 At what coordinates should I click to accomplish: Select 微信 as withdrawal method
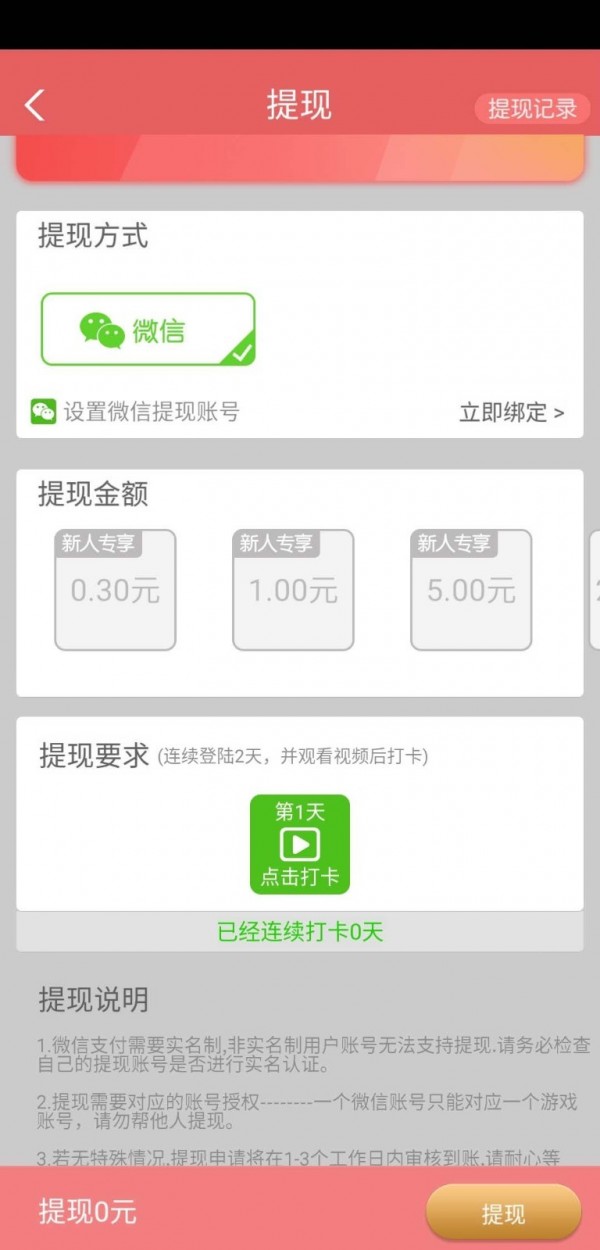[148, 329]
